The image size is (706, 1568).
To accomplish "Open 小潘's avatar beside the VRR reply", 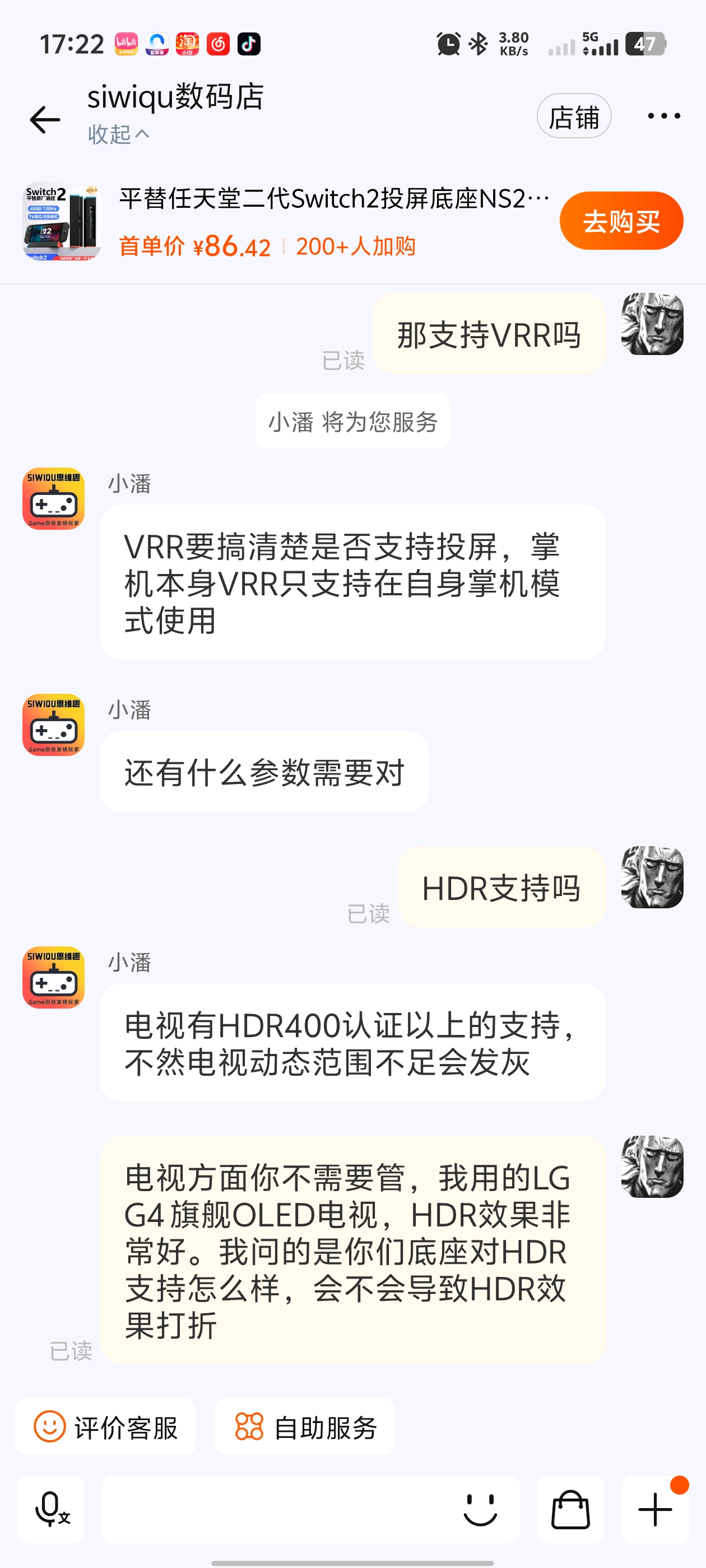I will pos(54,498).
